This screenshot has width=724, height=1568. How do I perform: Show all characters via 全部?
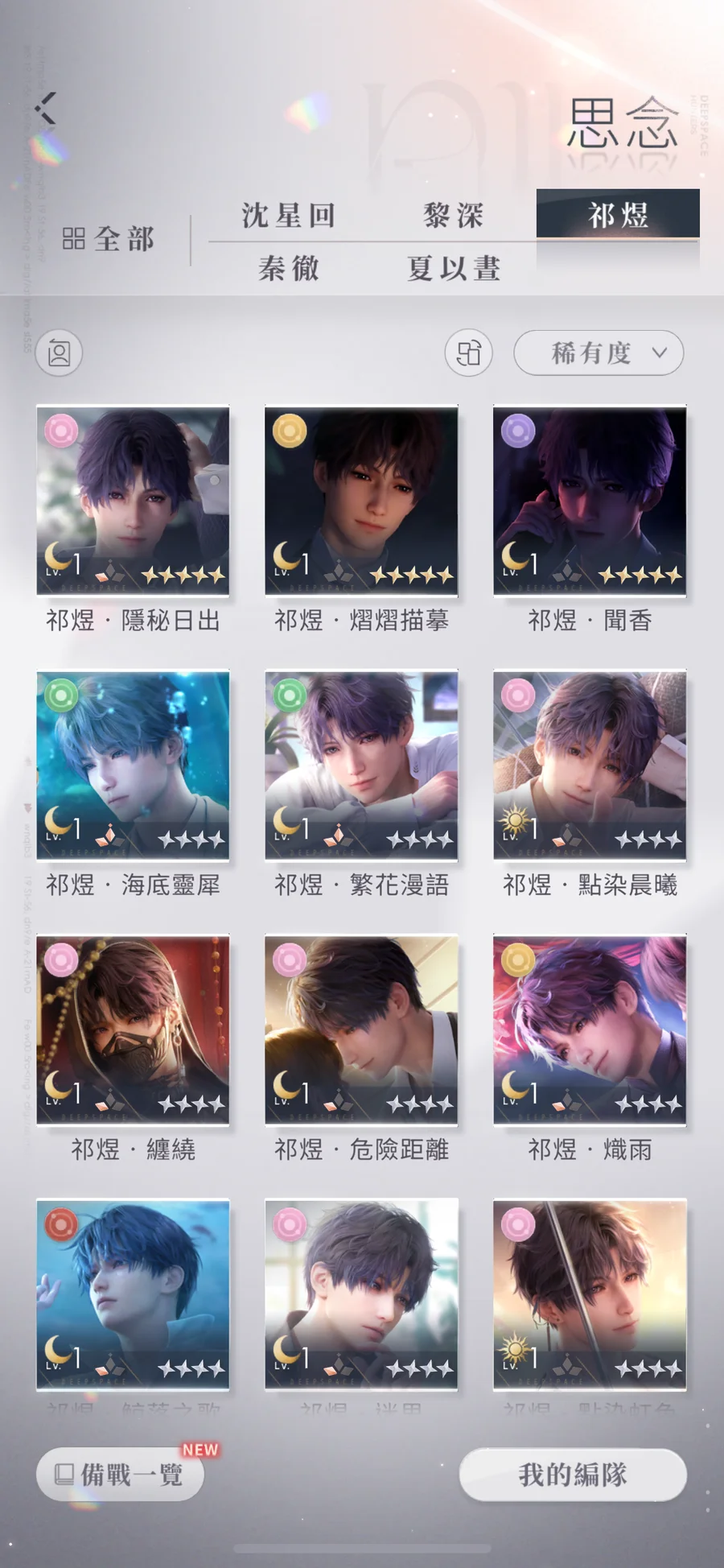[x=109, y=239]
